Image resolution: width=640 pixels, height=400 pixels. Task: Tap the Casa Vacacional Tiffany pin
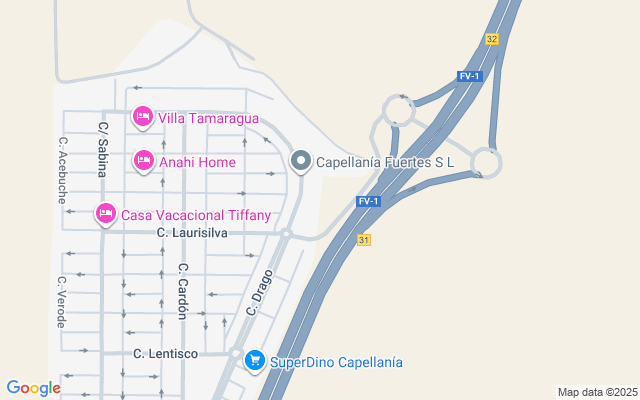coord(106,213)
